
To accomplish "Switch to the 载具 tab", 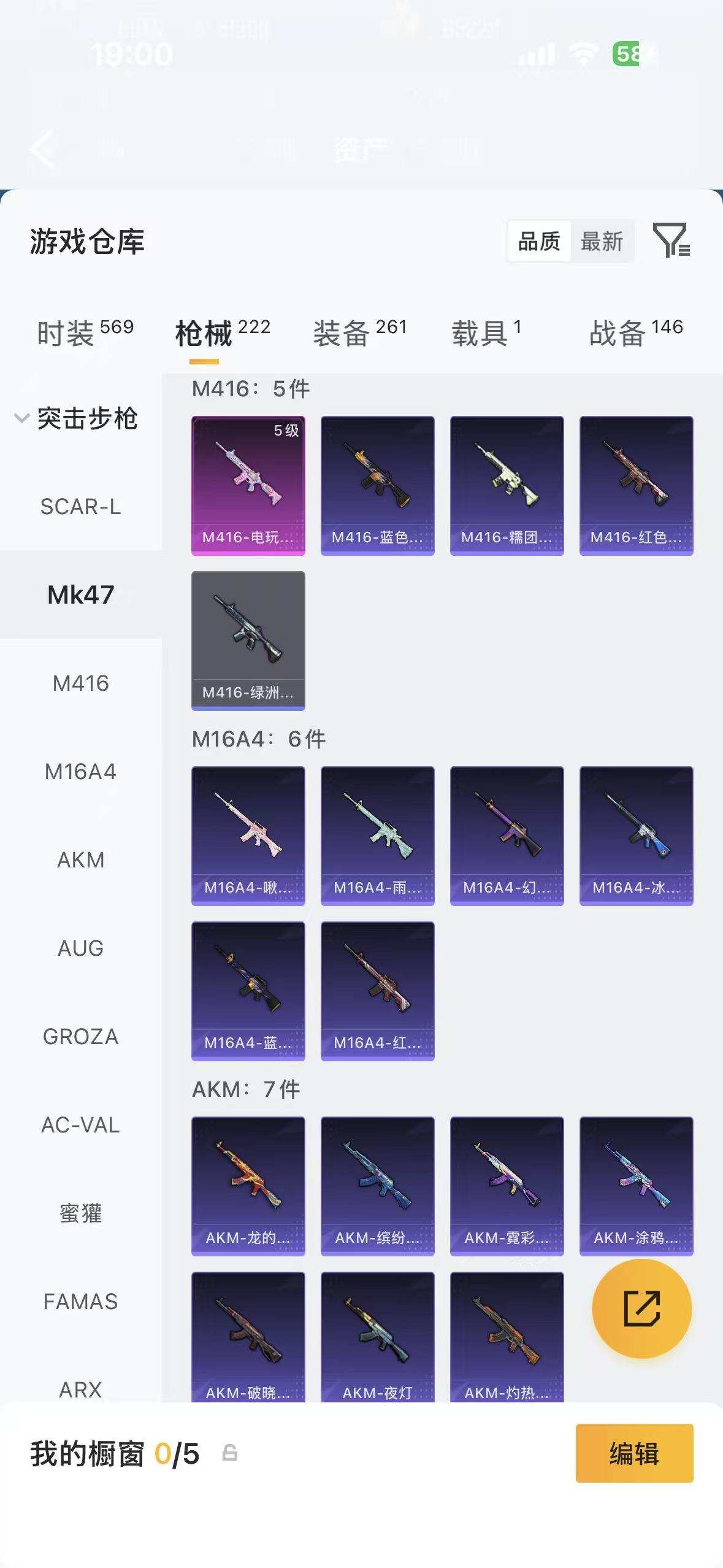I will [486, 333].
